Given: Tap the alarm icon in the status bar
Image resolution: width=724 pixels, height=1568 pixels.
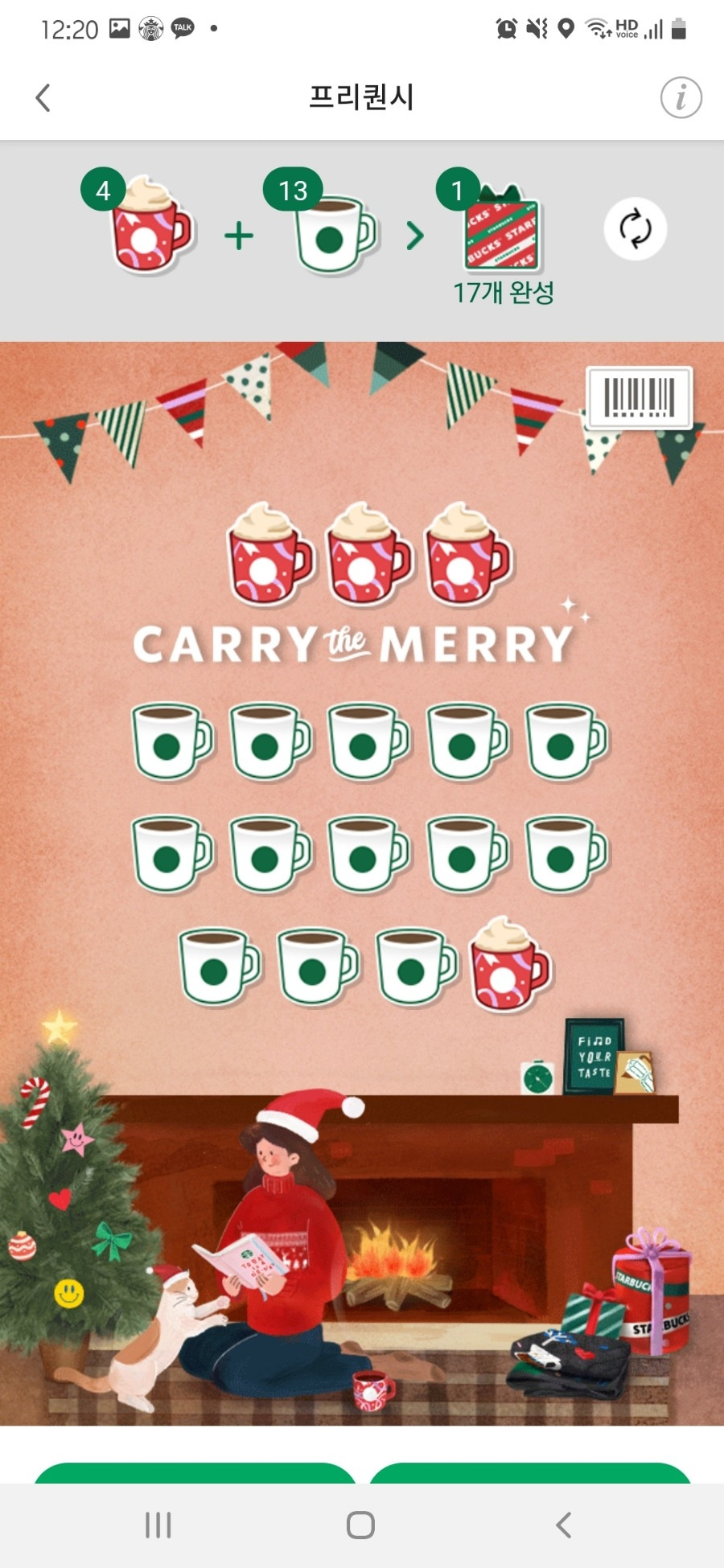Looking at the screenshot, I should pyautogui.click(x=505, y=27).
